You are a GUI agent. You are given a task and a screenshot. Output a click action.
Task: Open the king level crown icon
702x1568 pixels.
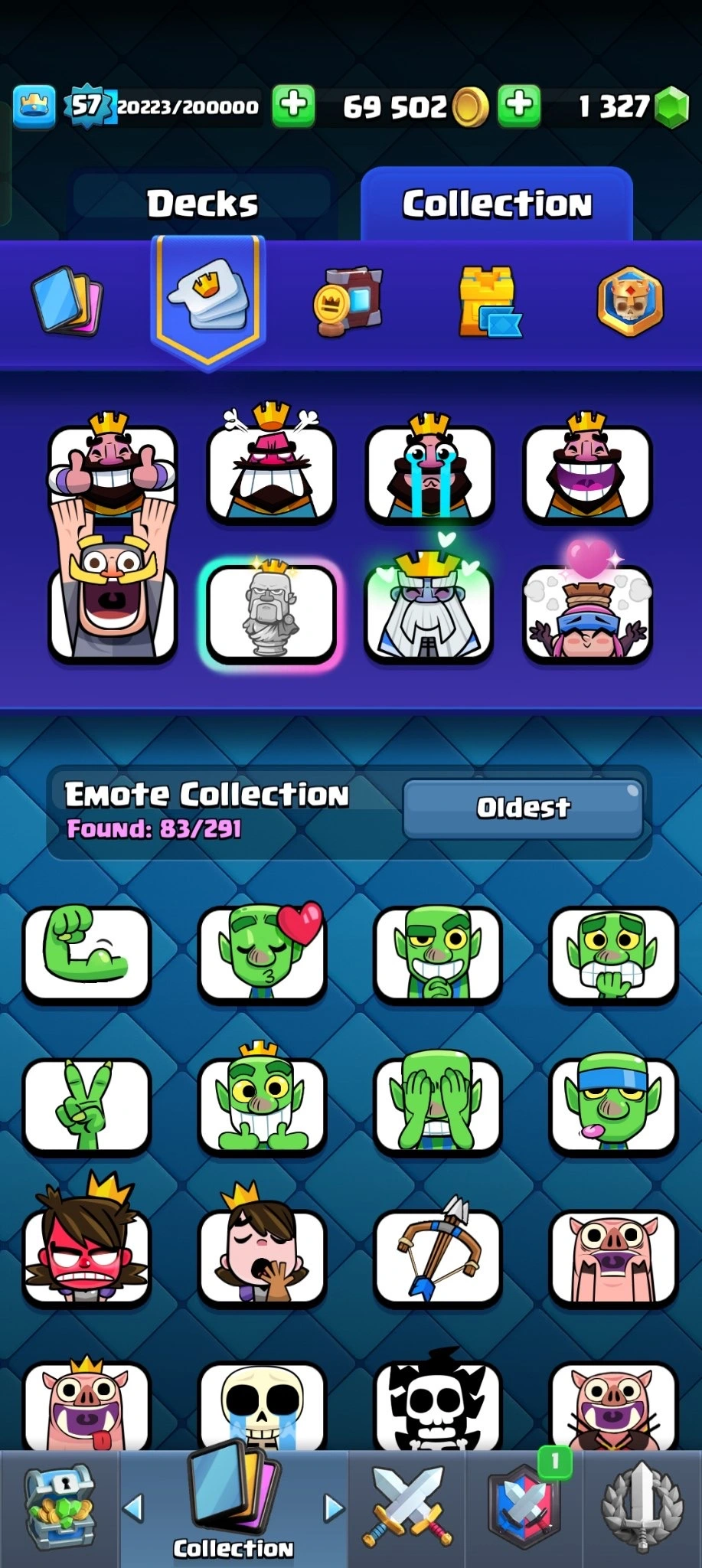[34, 106]
